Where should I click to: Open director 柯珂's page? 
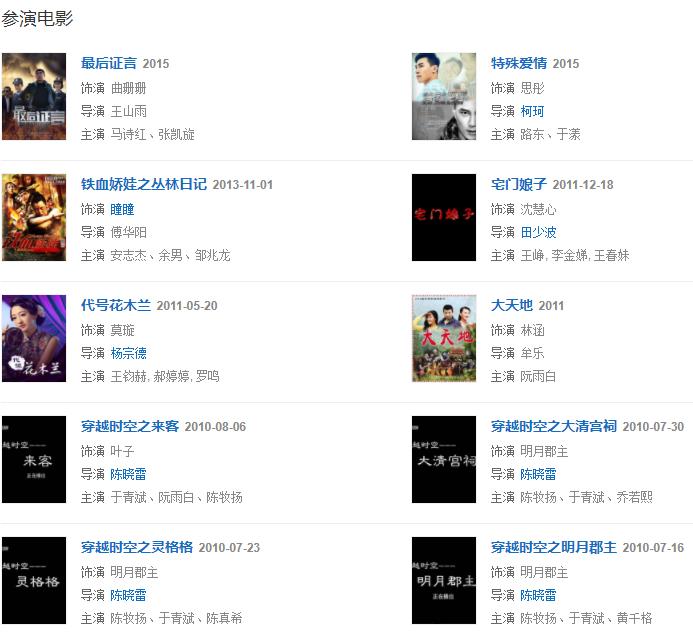coord(532,111)
